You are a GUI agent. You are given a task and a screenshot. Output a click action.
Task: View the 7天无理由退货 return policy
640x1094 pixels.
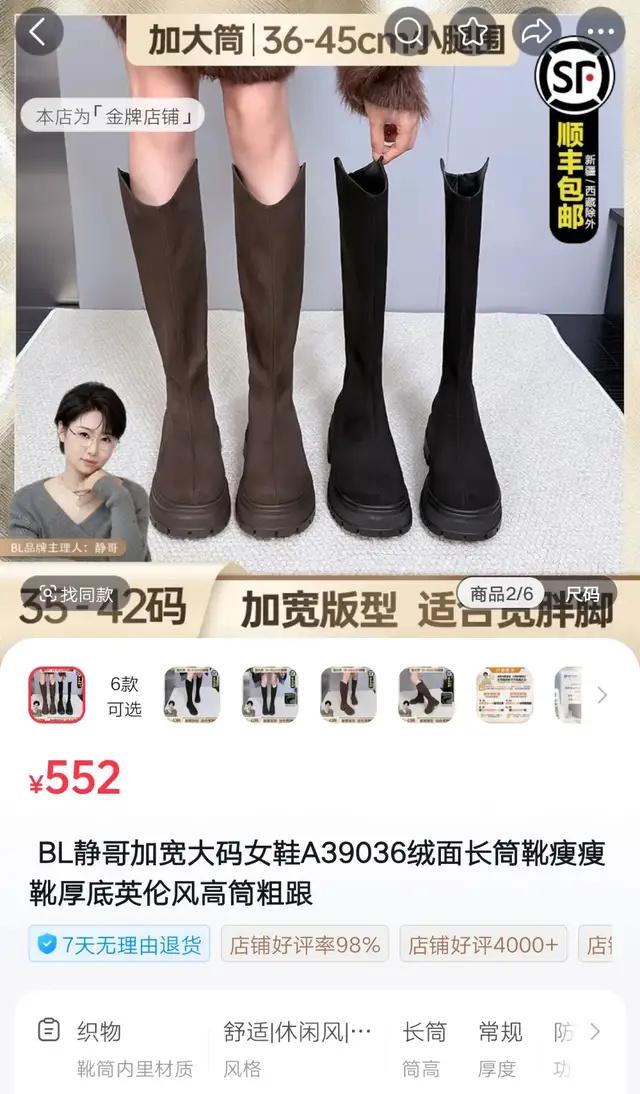pyautogui.click(x=119, y=944)
